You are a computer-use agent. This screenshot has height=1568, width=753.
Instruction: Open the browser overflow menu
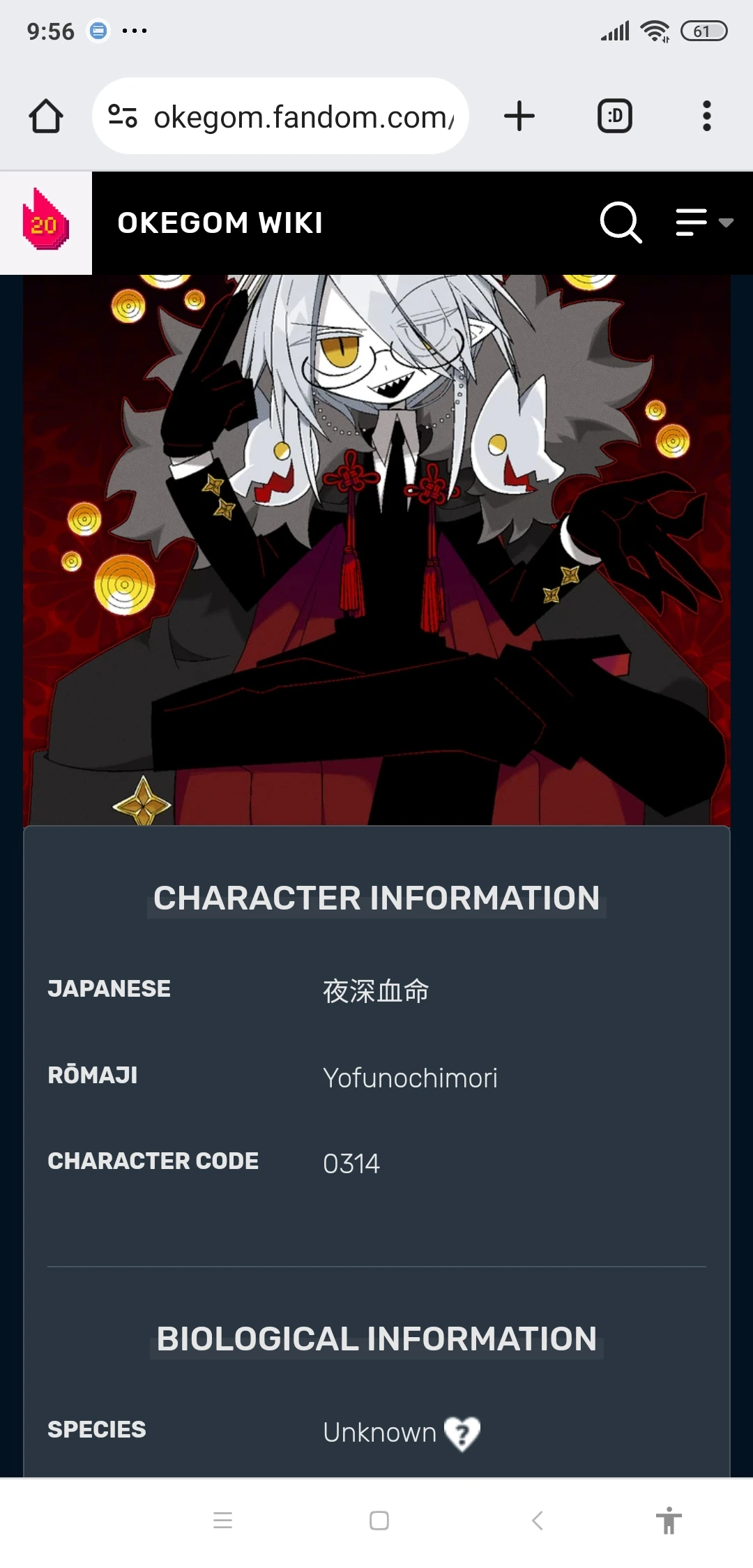706,116
